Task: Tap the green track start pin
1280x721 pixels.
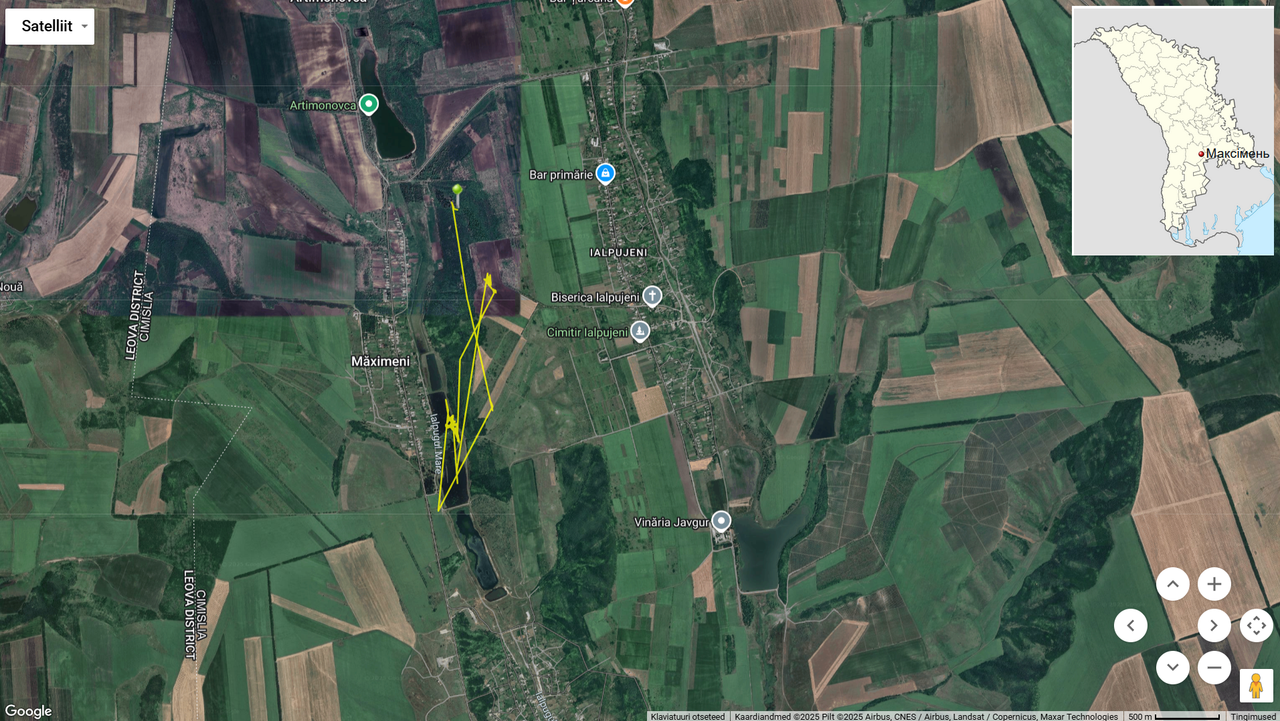Action: (457, 190)
